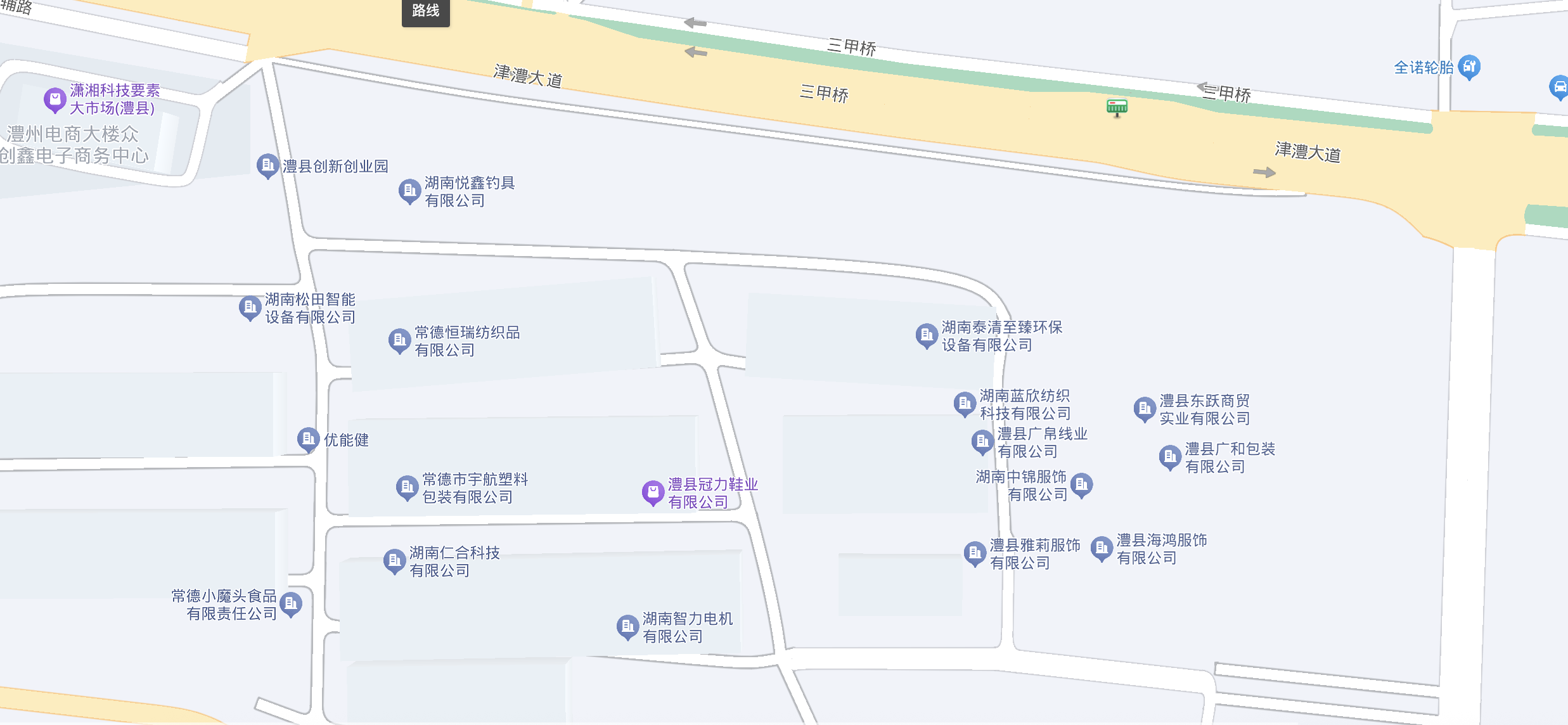Tap the 优能健 location marker

[x=308, y=439]
